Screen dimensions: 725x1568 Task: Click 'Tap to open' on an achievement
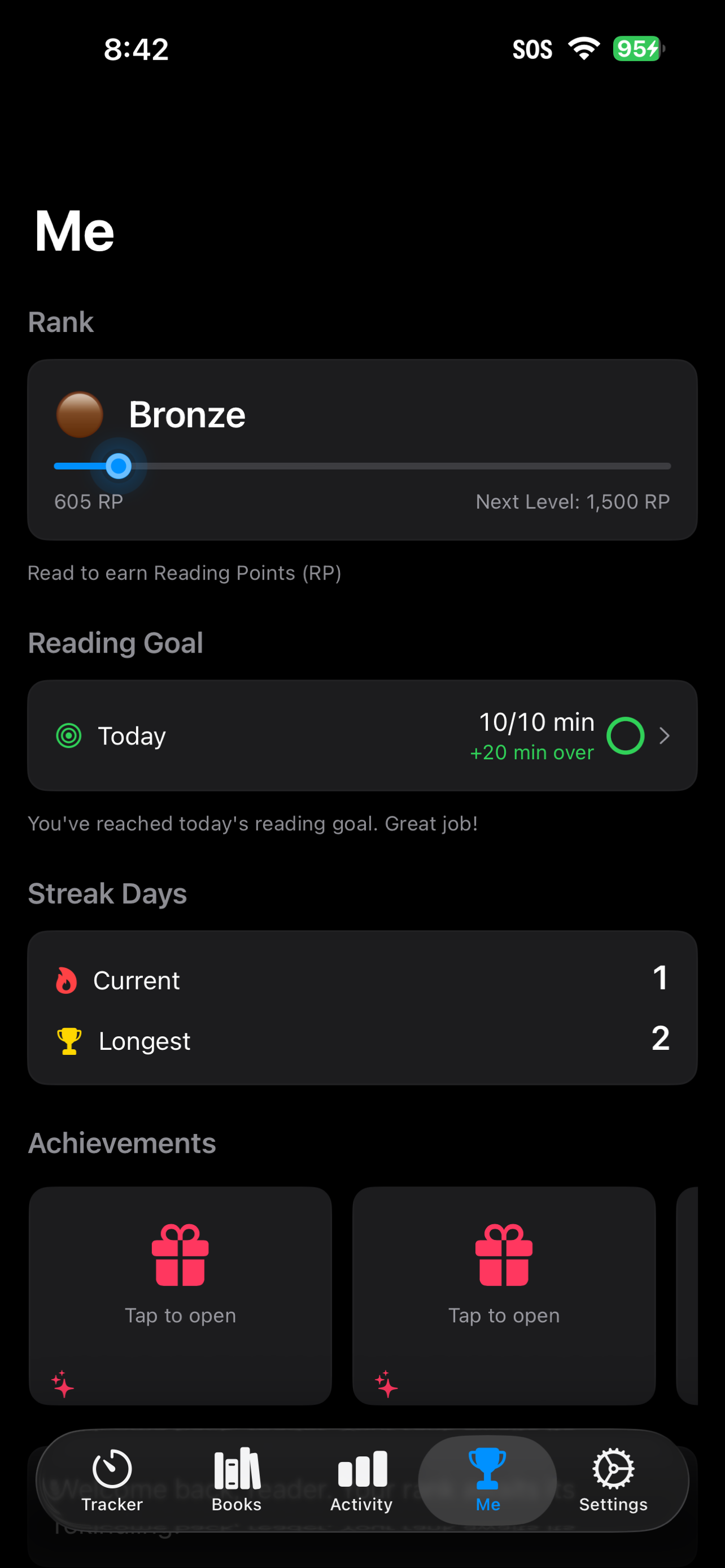180,1315
